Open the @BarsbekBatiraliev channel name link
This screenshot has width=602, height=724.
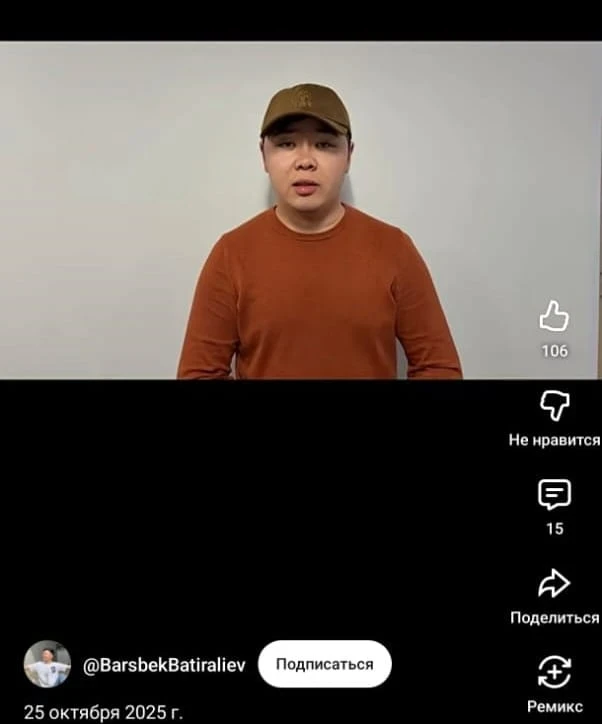pyautogui.click(x=164, y=664)
